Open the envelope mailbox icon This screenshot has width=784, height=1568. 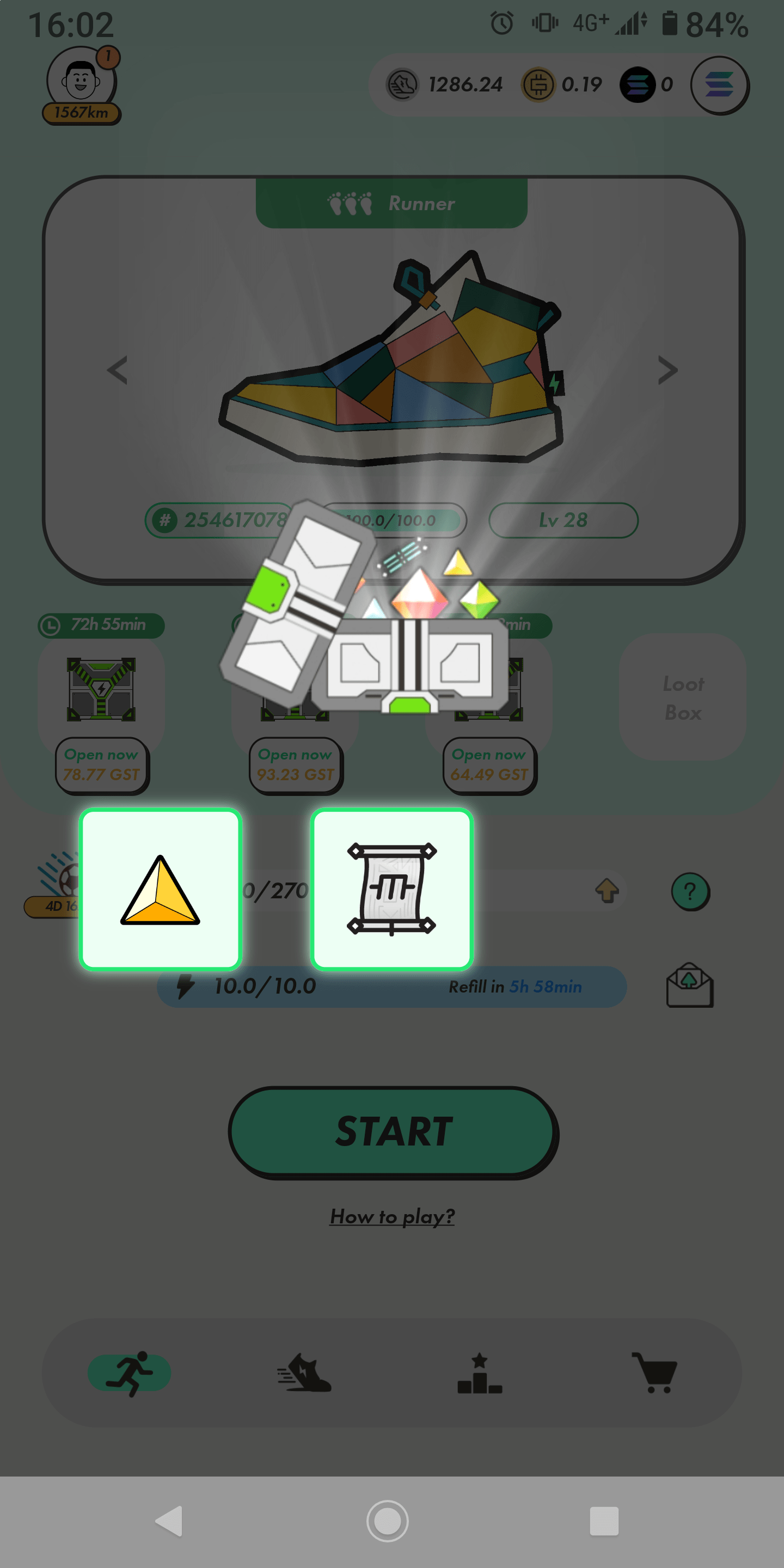[690, 985]
